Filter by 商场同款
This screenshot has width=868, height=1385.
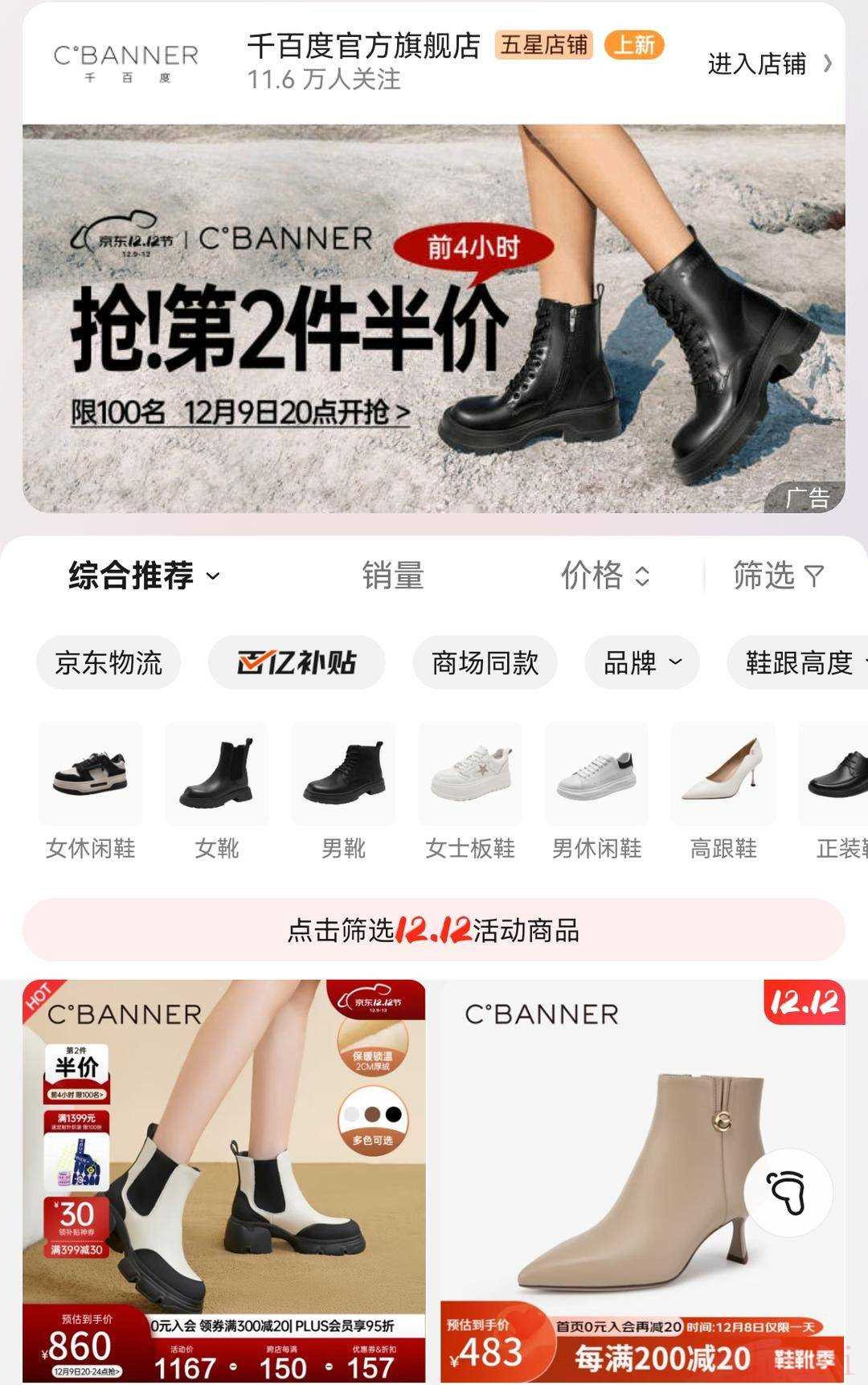[485, 663]
